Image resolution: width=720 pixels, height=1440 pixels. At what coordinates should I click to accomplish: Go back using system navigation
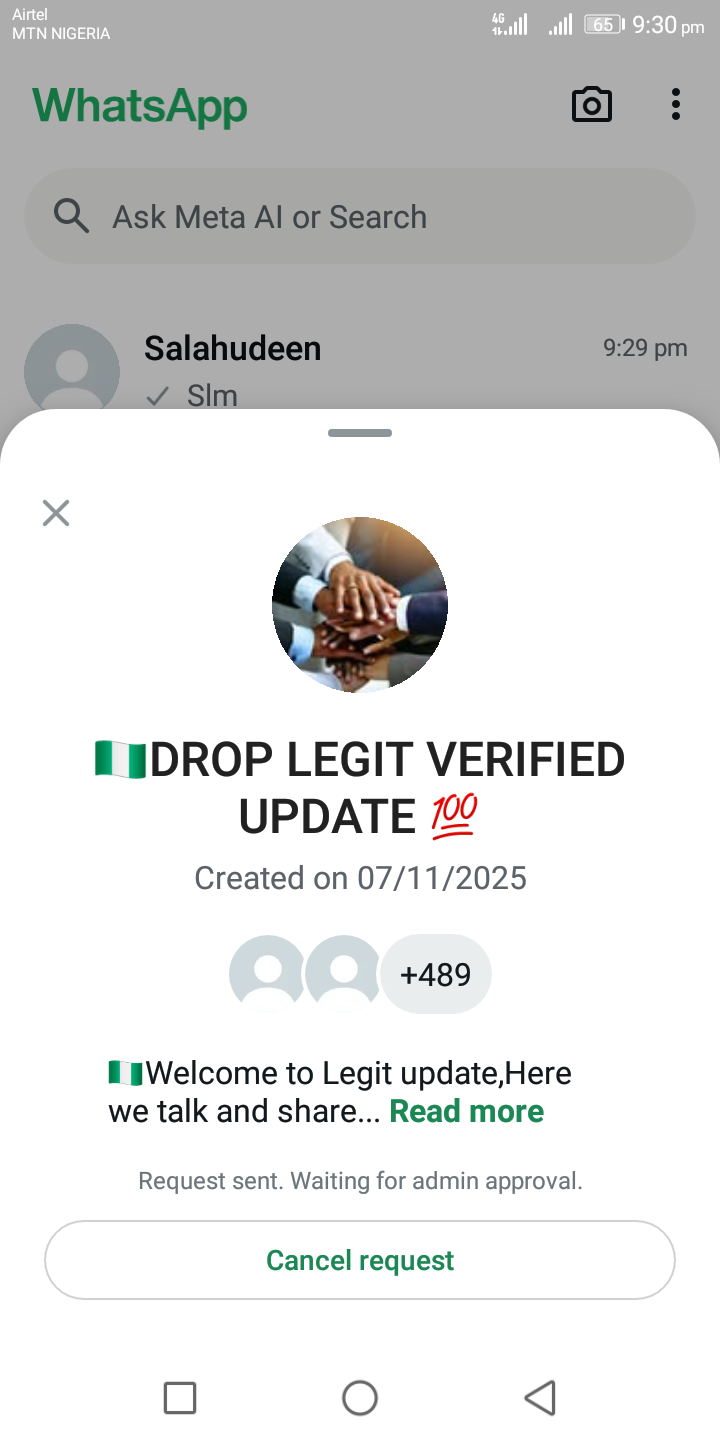coord(540,1397)
